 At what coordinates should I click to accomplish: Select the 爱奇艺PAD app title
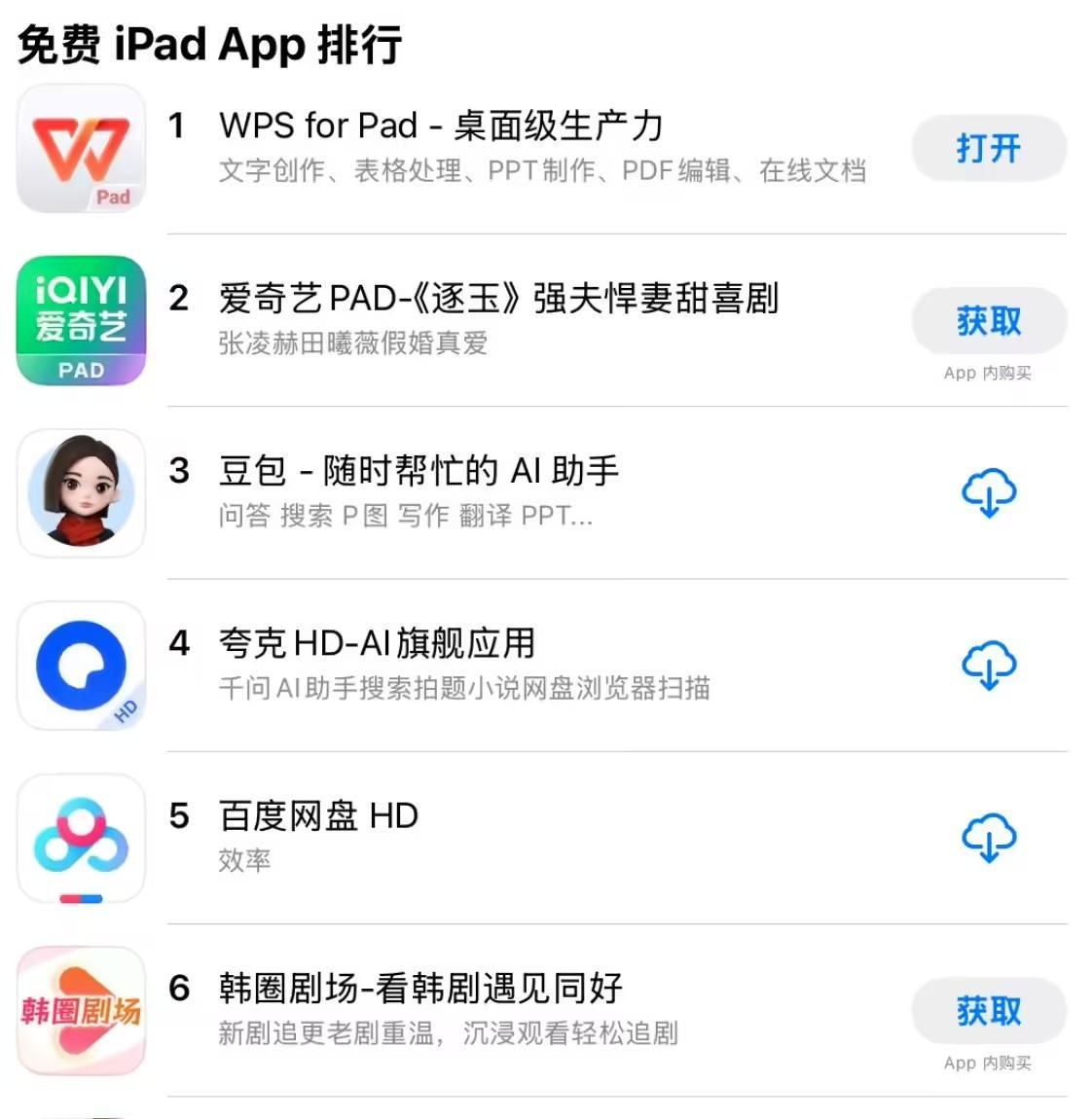[498, 299]
